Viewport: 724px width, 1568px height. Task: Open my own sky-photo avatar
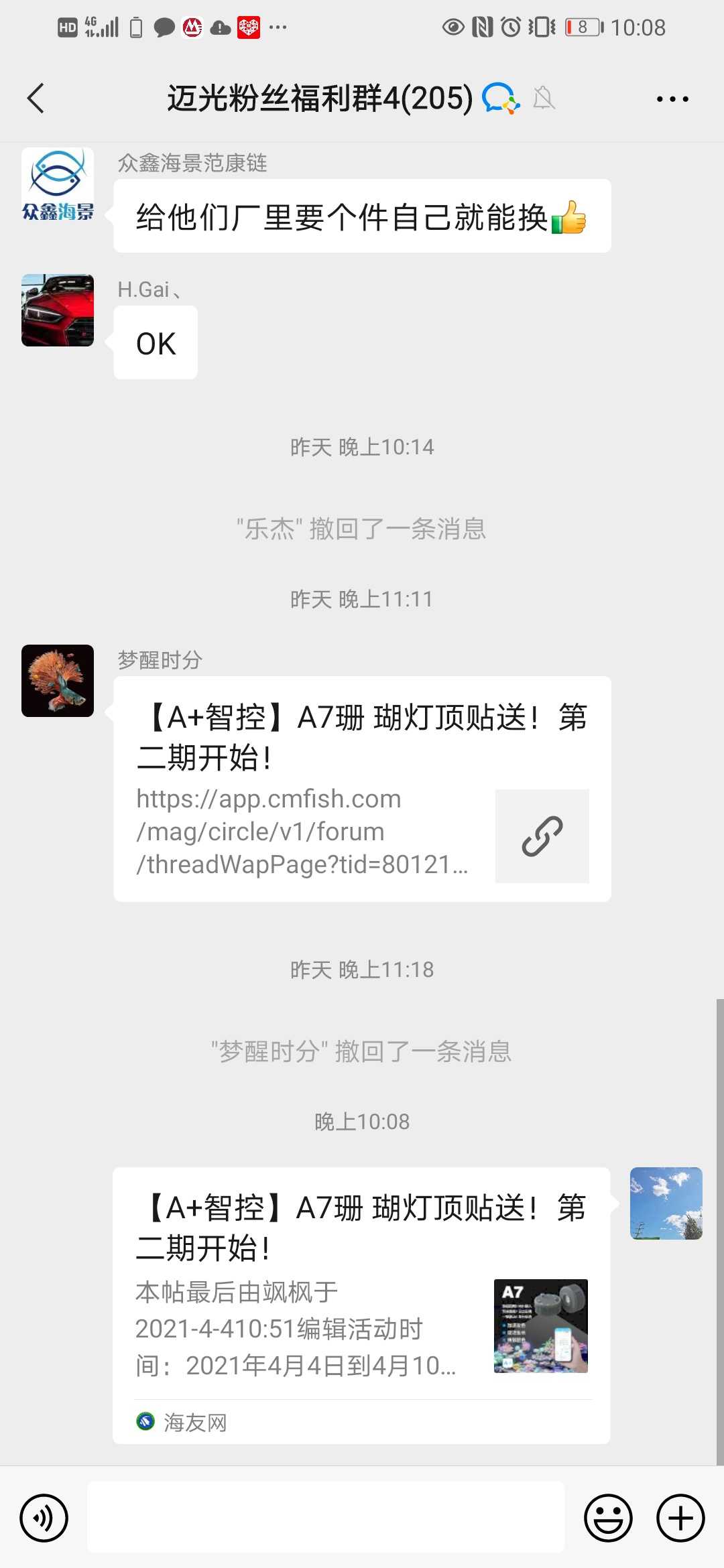point(666,1203)
